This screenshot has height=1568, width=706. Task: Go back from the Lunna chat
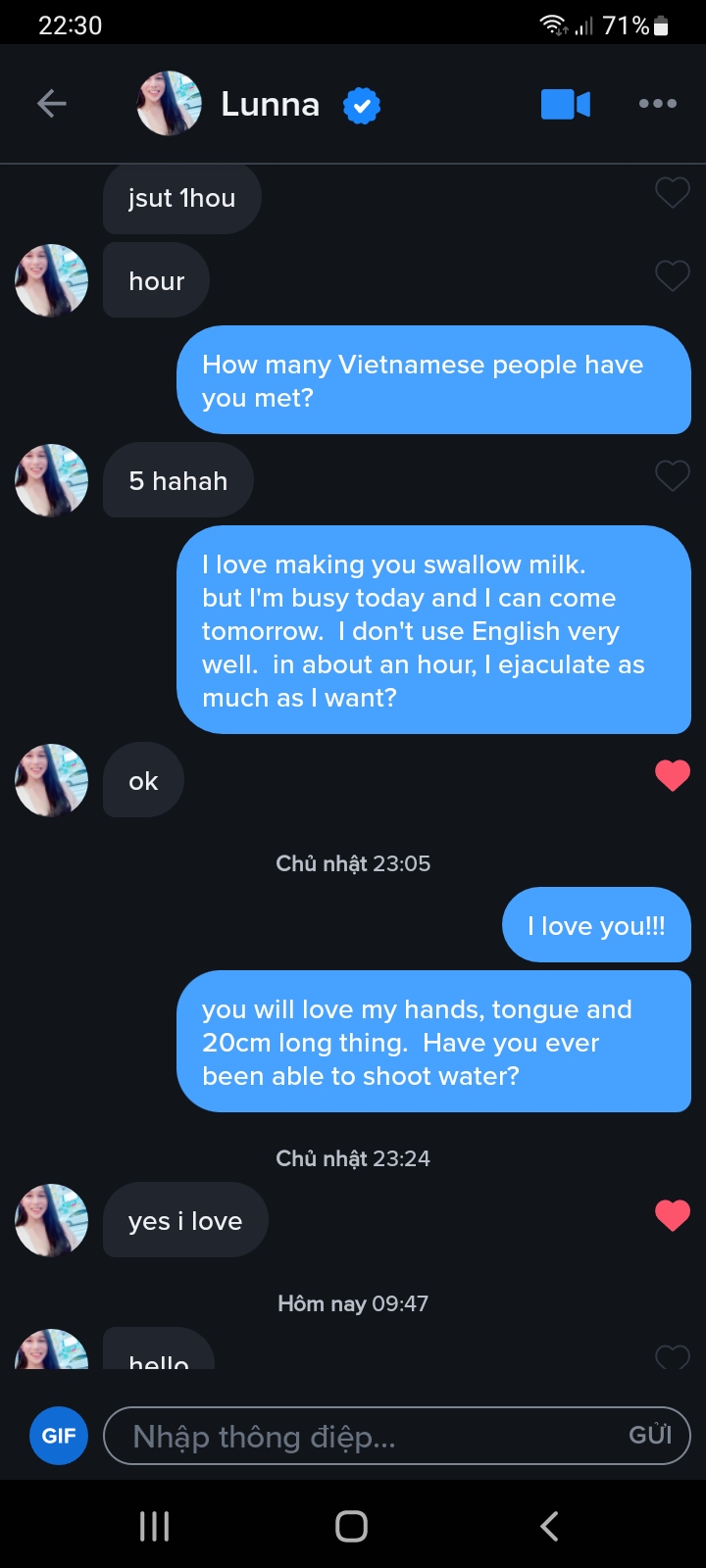click(x=52, y=104)
